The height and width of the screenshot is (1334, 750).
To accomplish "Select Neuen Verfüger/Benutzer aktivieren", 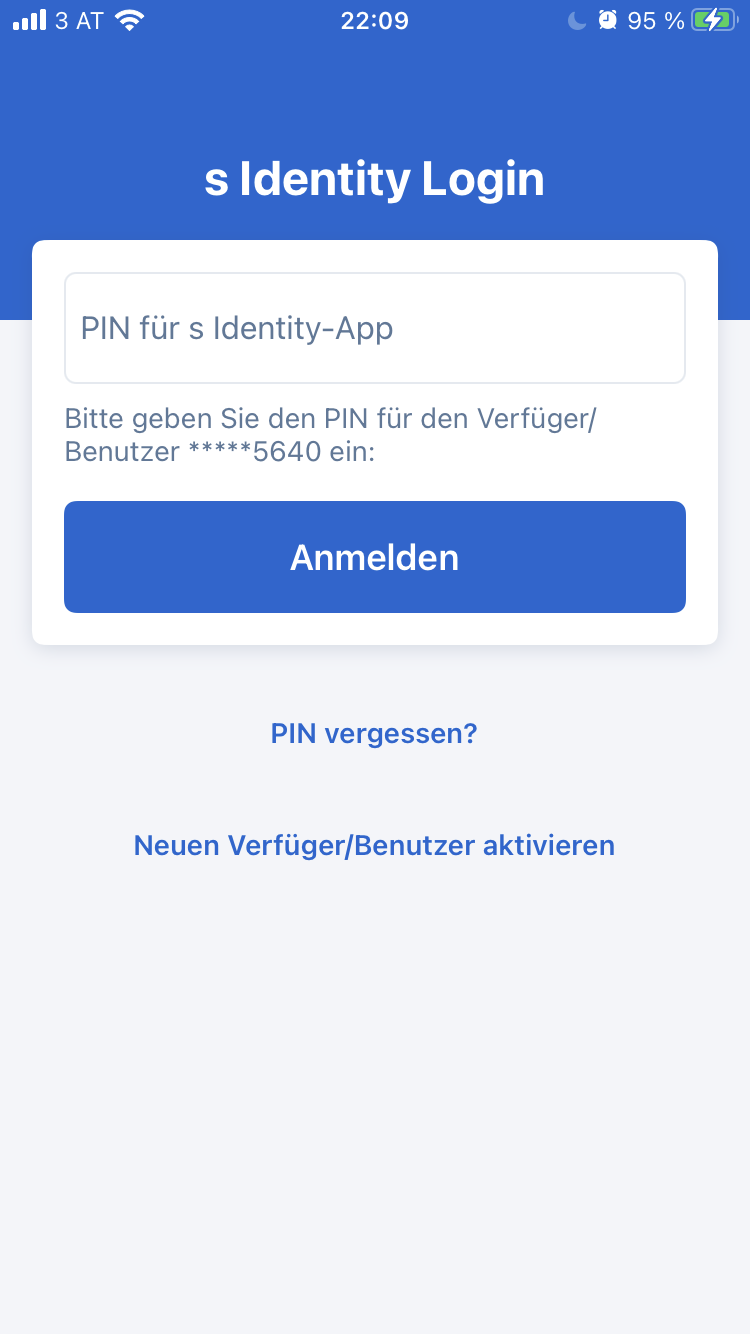I will (374, 845).
